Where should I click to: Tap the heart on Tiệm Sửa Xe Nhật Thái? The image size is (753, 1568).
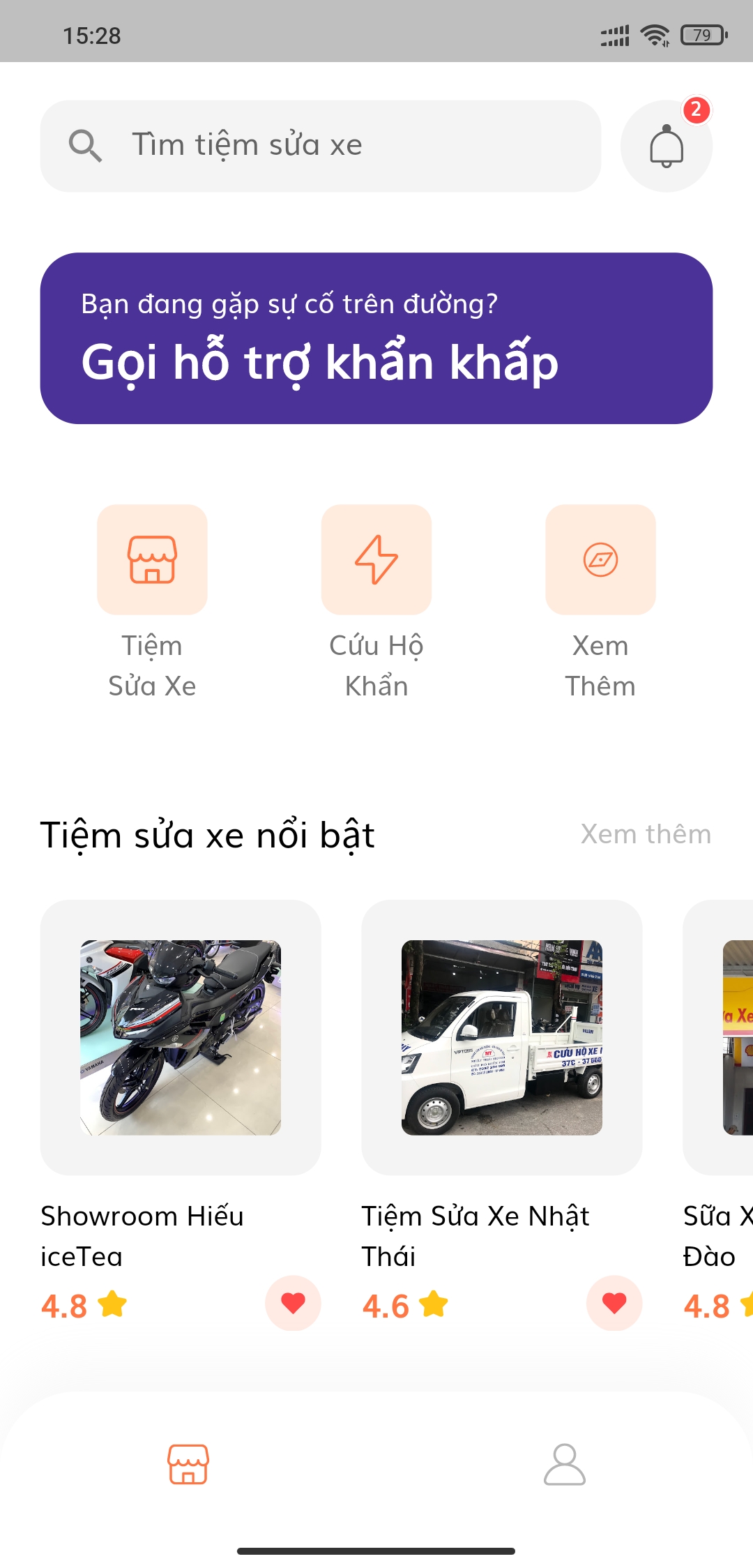(614, 1303)
